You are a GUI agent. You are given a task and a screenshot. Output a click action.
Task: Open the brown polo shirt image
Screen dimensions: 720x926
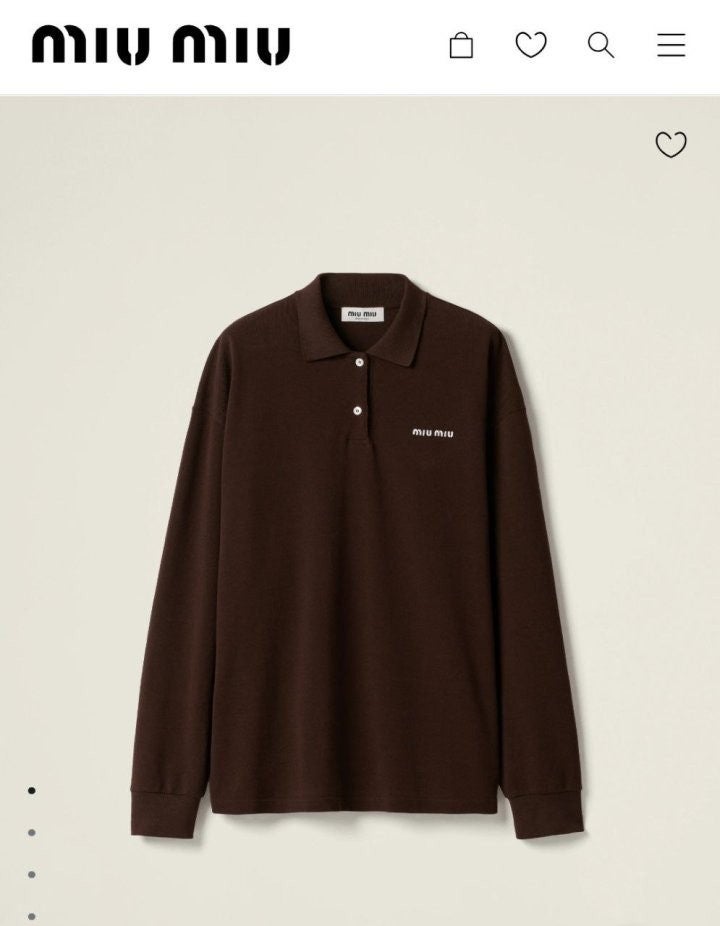tap(356, 550)
